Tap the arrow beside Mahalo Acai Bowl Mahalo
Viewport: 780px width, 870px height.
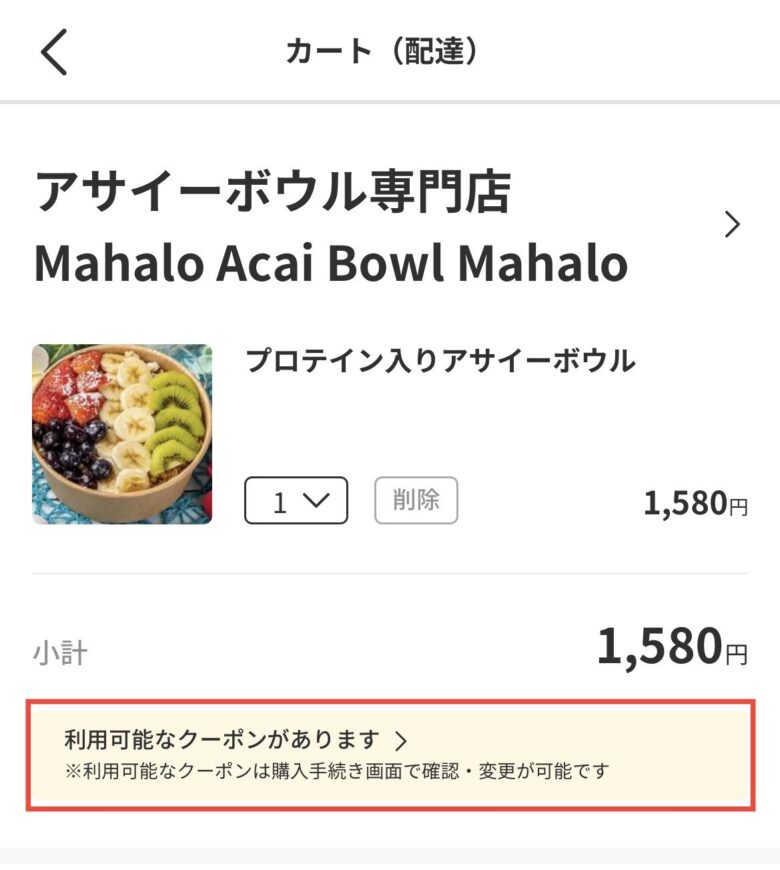point(733,225)
